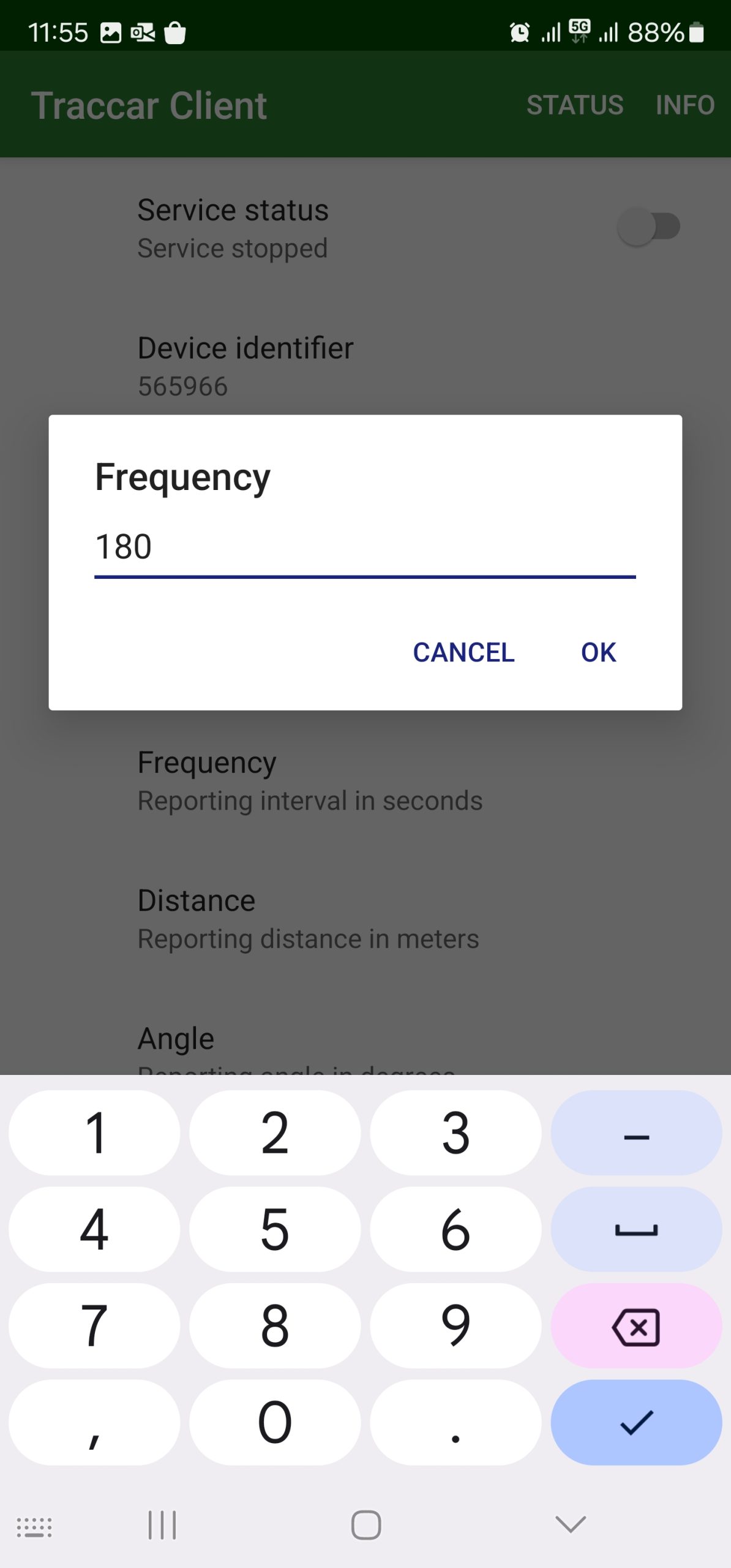Tap the checkmark done key
The height and width of the screenshot is (1568, 731).
[636, 1422]
